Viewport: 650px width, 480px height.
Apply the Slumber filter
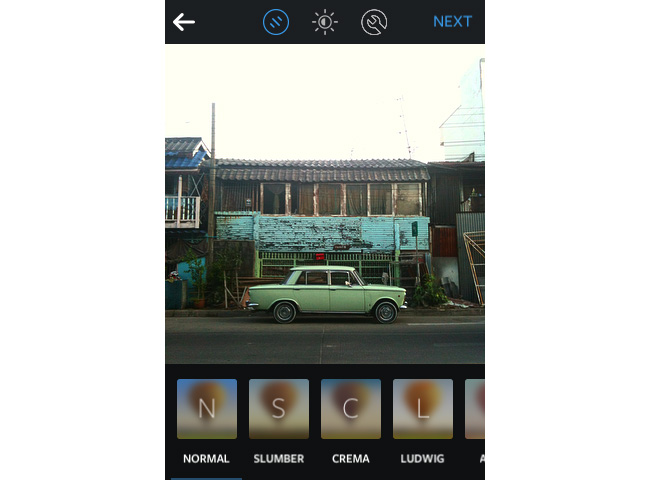(279, 409)
